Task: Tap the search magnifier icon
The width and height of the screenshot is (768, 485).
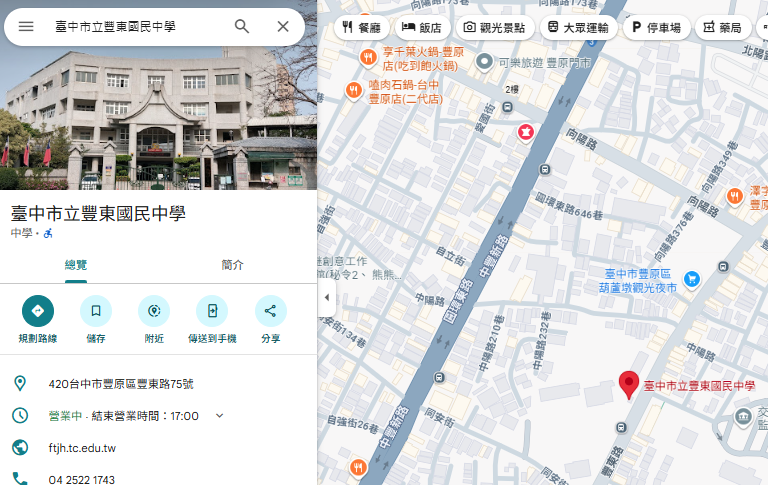Action: tap(242, 27)
